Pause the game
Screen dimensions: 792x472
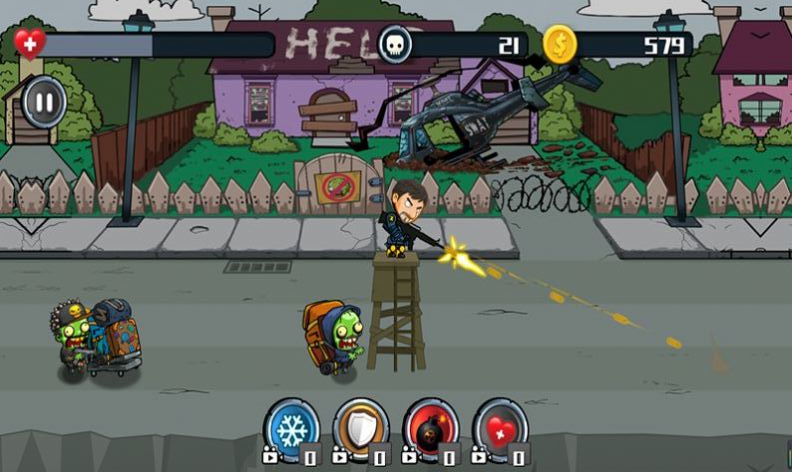pyautogui.click(x=43, y=102)
